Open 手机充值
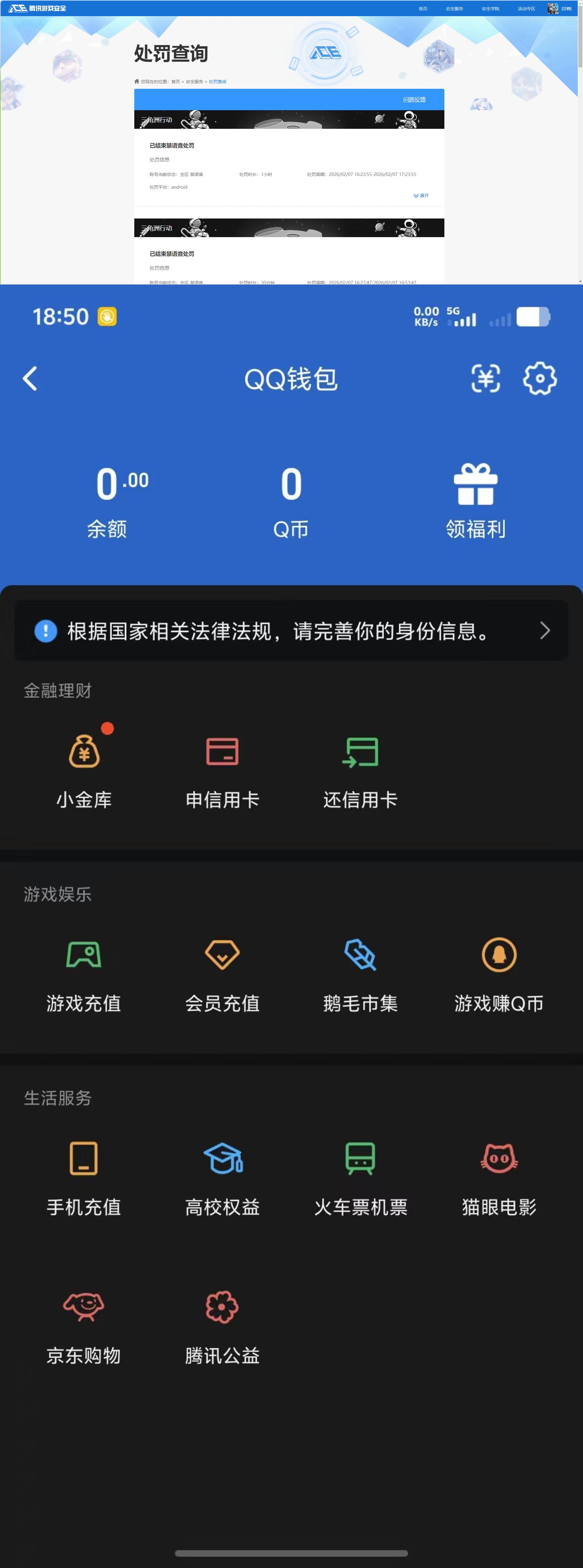Image resolution: width=583 pixels, height=1568 pixels. coord(84,1177)
